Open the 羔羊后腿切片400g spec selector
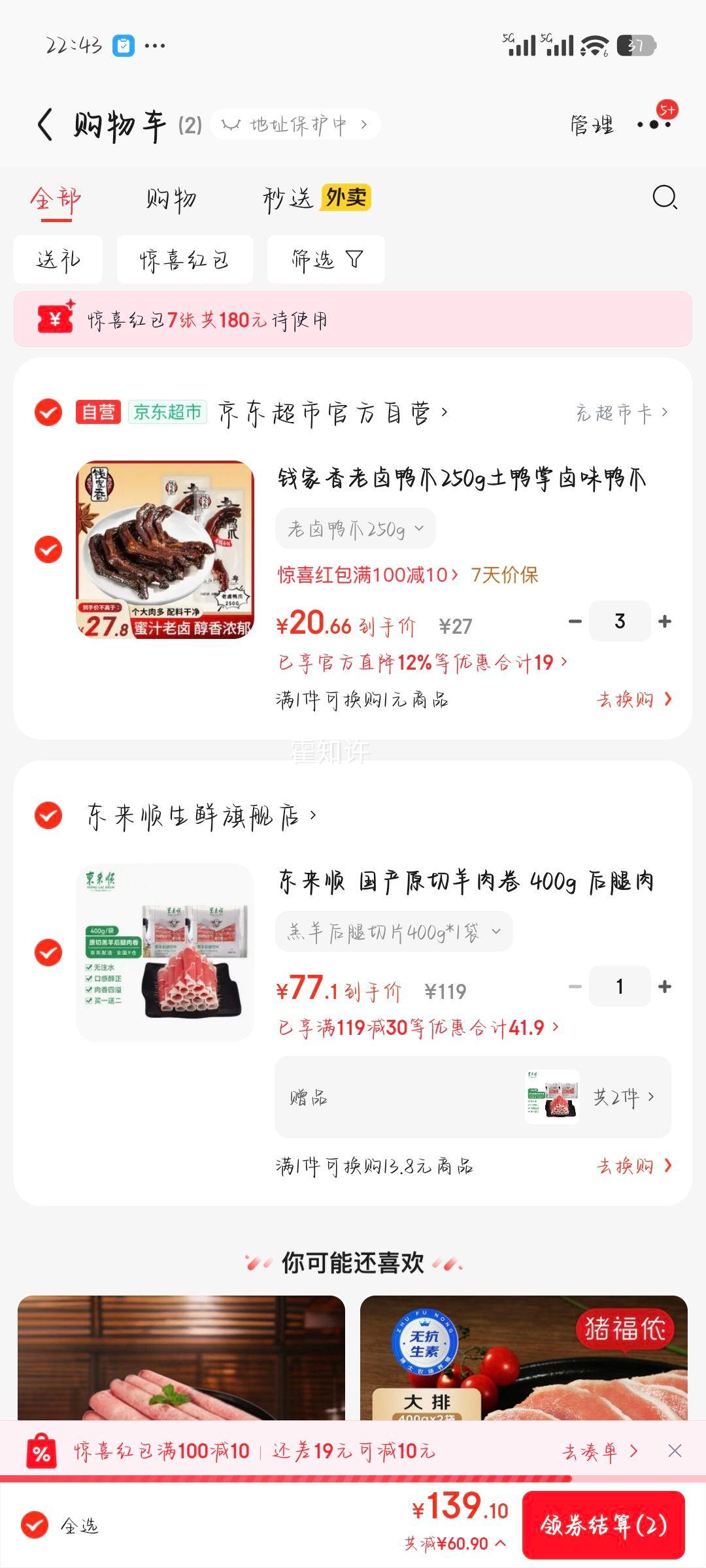The image size is (706, 1568). pos(392,932)
